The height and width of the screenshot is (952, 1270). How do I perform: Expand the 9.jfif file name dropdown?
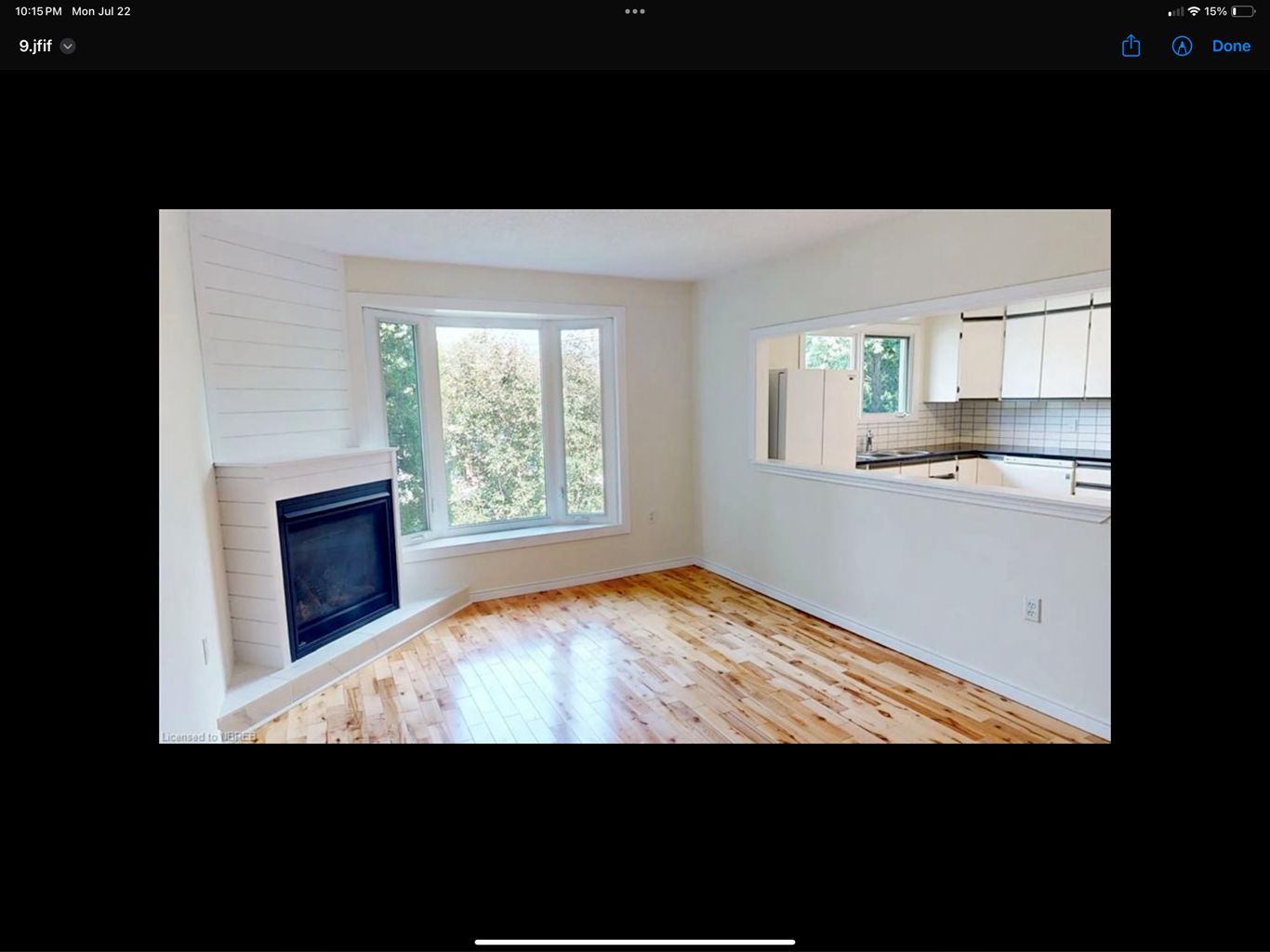pyautogui.click(x=68, y=46)
